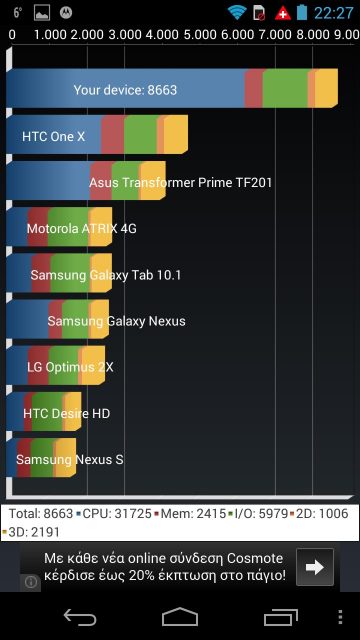Image resolution: width=360 pixels, height=640 pixels.
Task: Go back with the system back button
Action: [80, 618]
